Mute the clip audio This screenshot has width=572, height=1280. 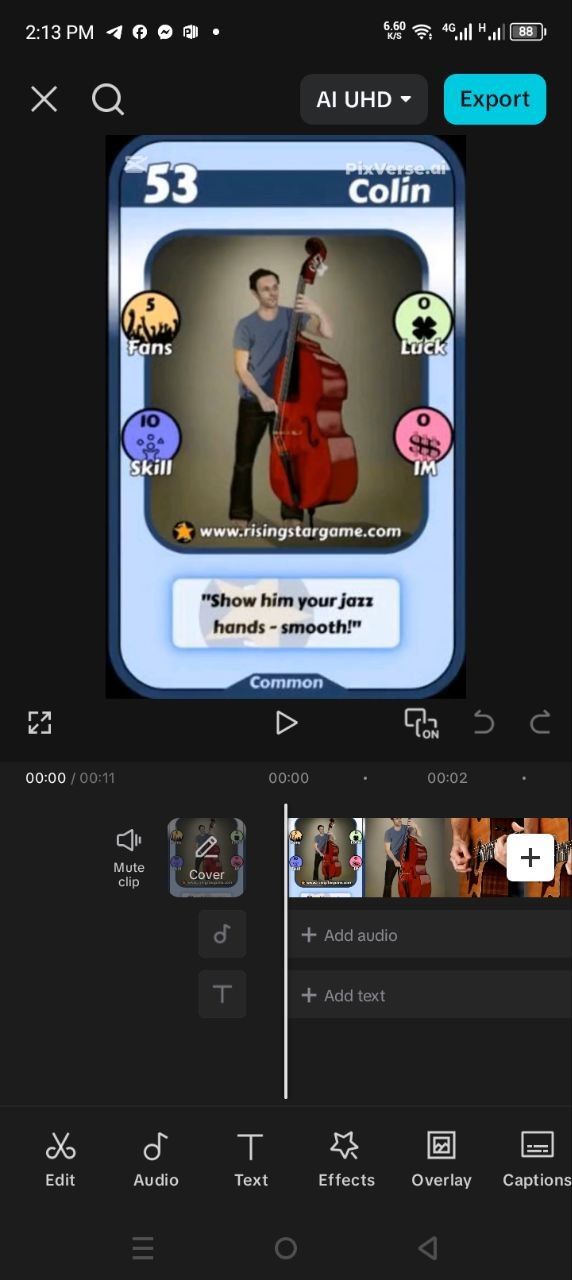tap(129, 857)
